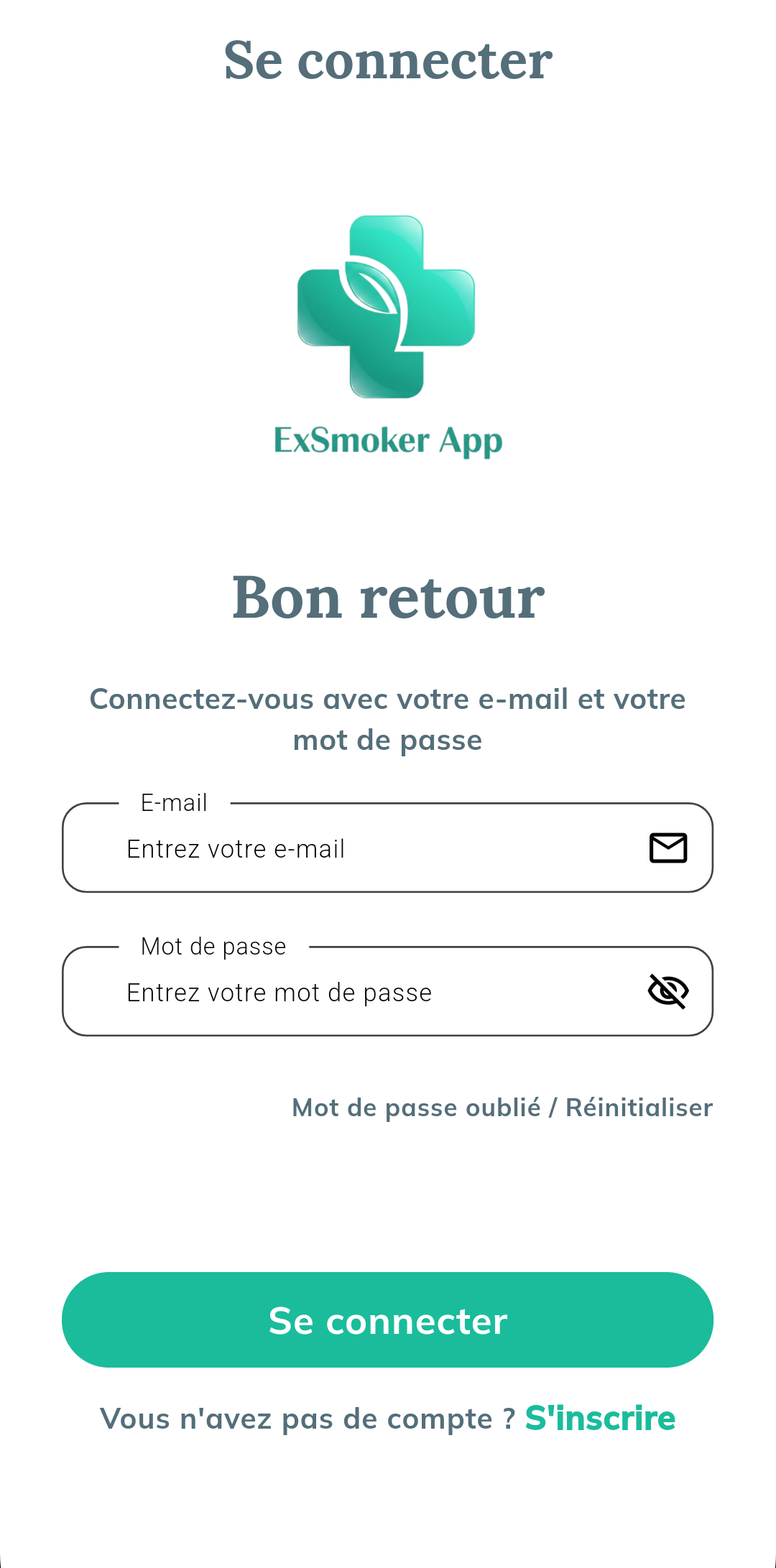The height and width of the screenshot is (1568, 776).
Task: Click the 'Se connecter' heading at the top
Action: coord(387,60)
